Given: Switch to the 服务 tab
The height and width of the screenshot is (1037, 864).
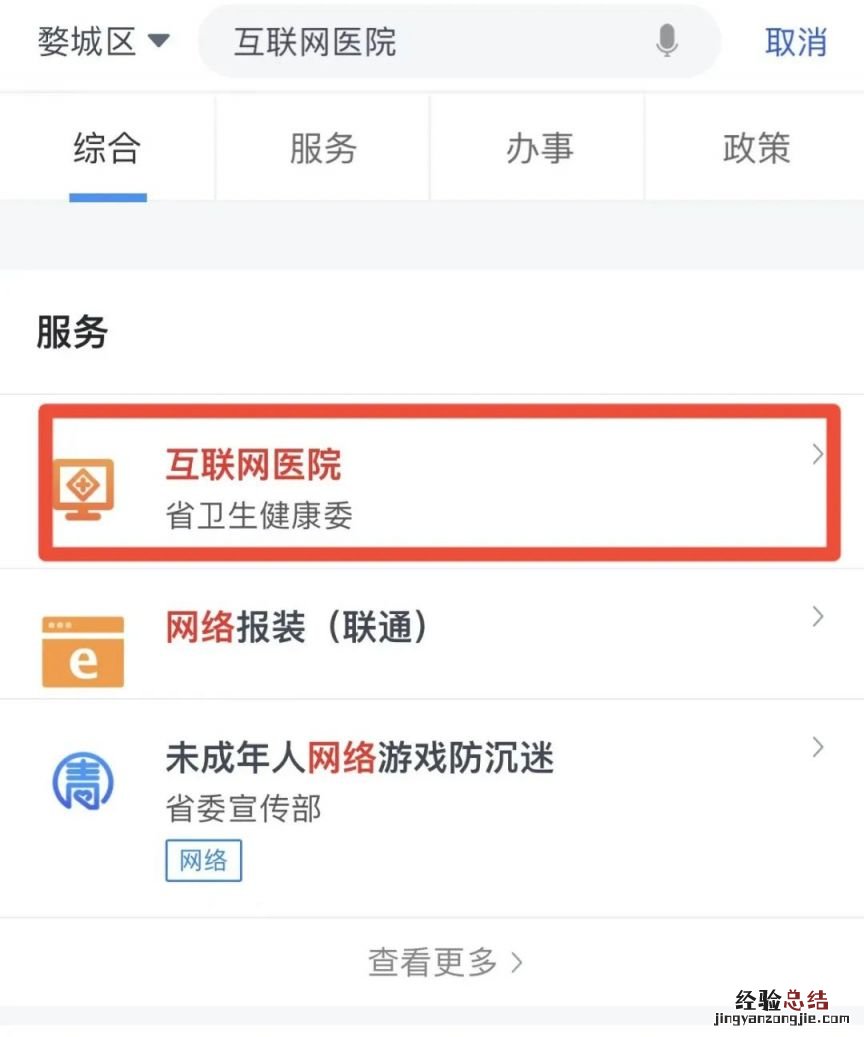Looking at the screenshot, I should [x=323, y=148].
